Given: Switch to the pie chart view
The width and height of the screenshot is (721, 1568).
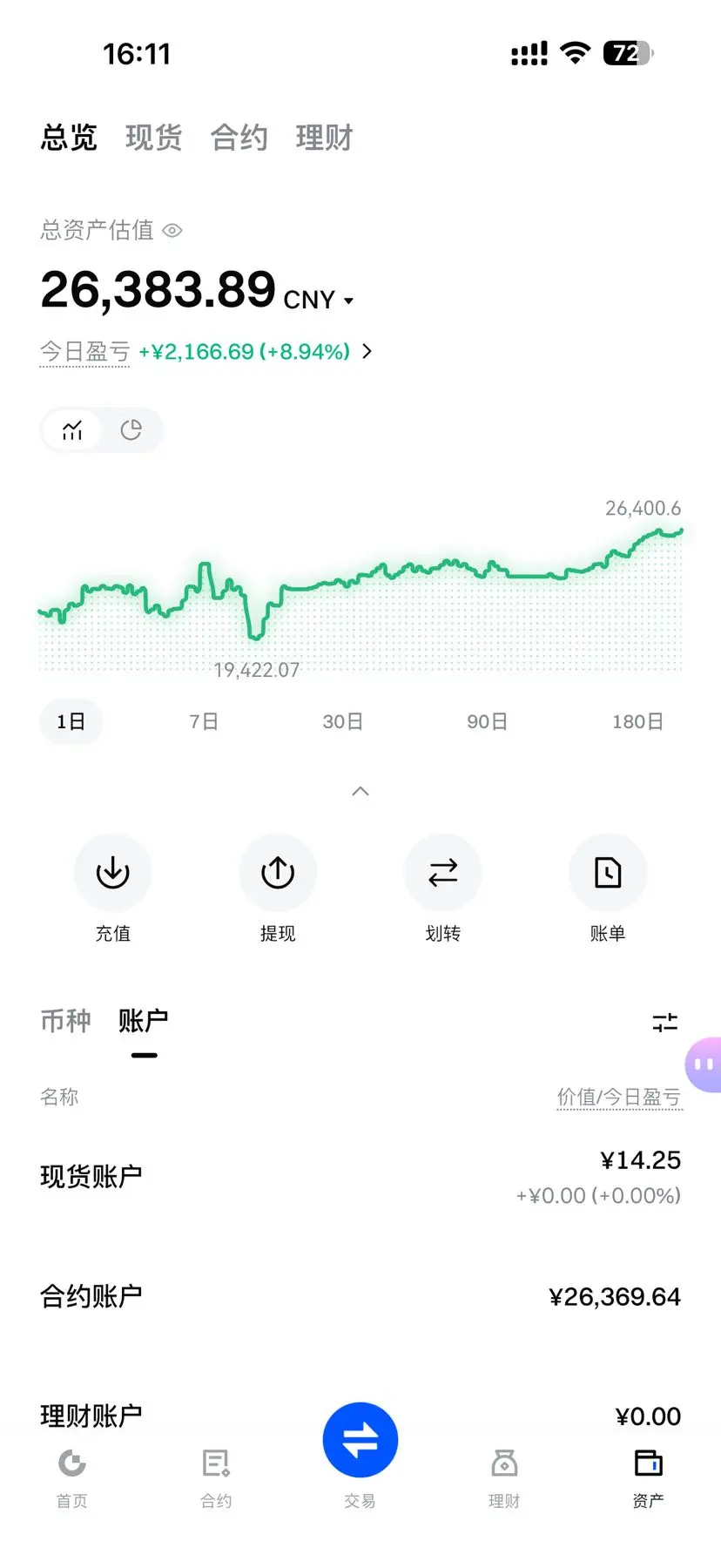Looking at the screenshot, I should tap(131, 430).
